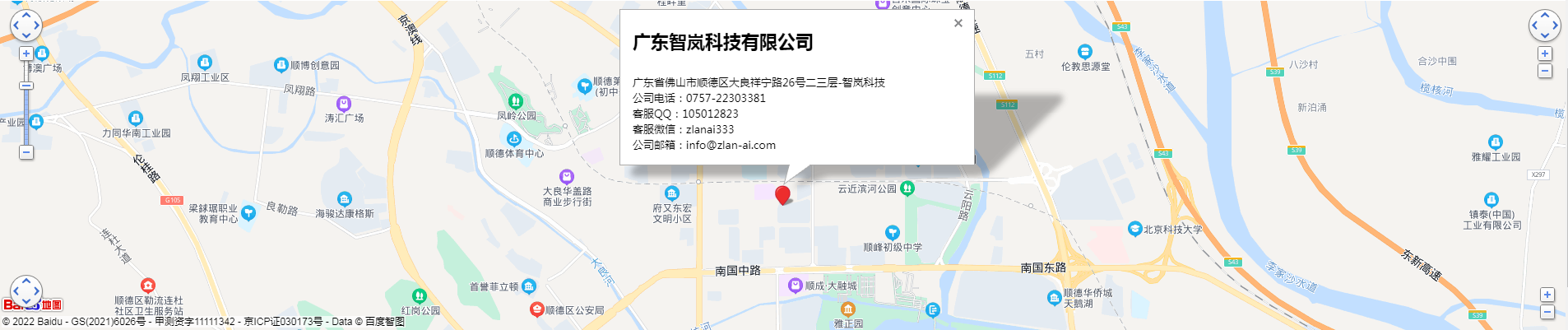Select the 伦教思源堂 map point
1568x330 pixels.
pos(1085,52)
